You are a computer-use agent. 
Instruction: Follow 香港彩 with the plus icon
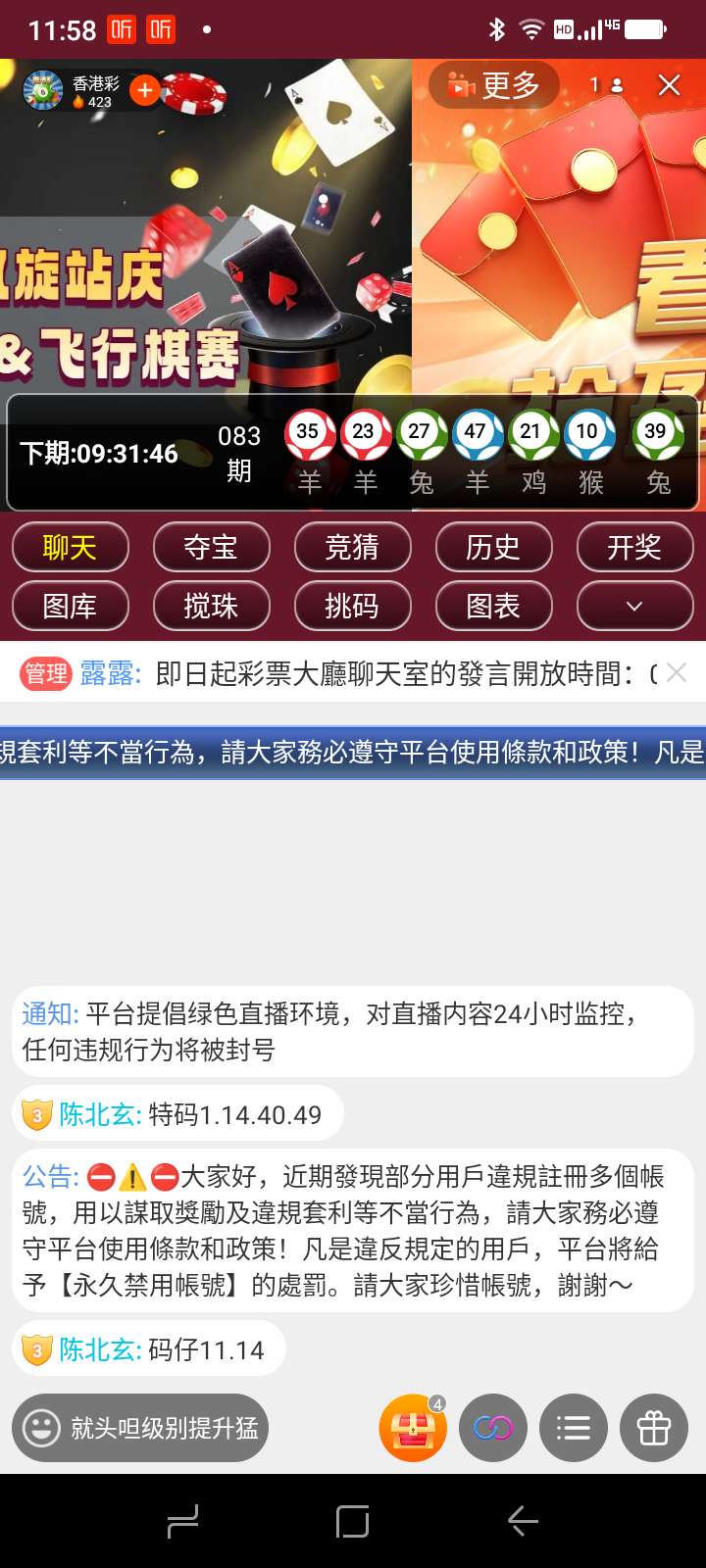click(145, 90)
